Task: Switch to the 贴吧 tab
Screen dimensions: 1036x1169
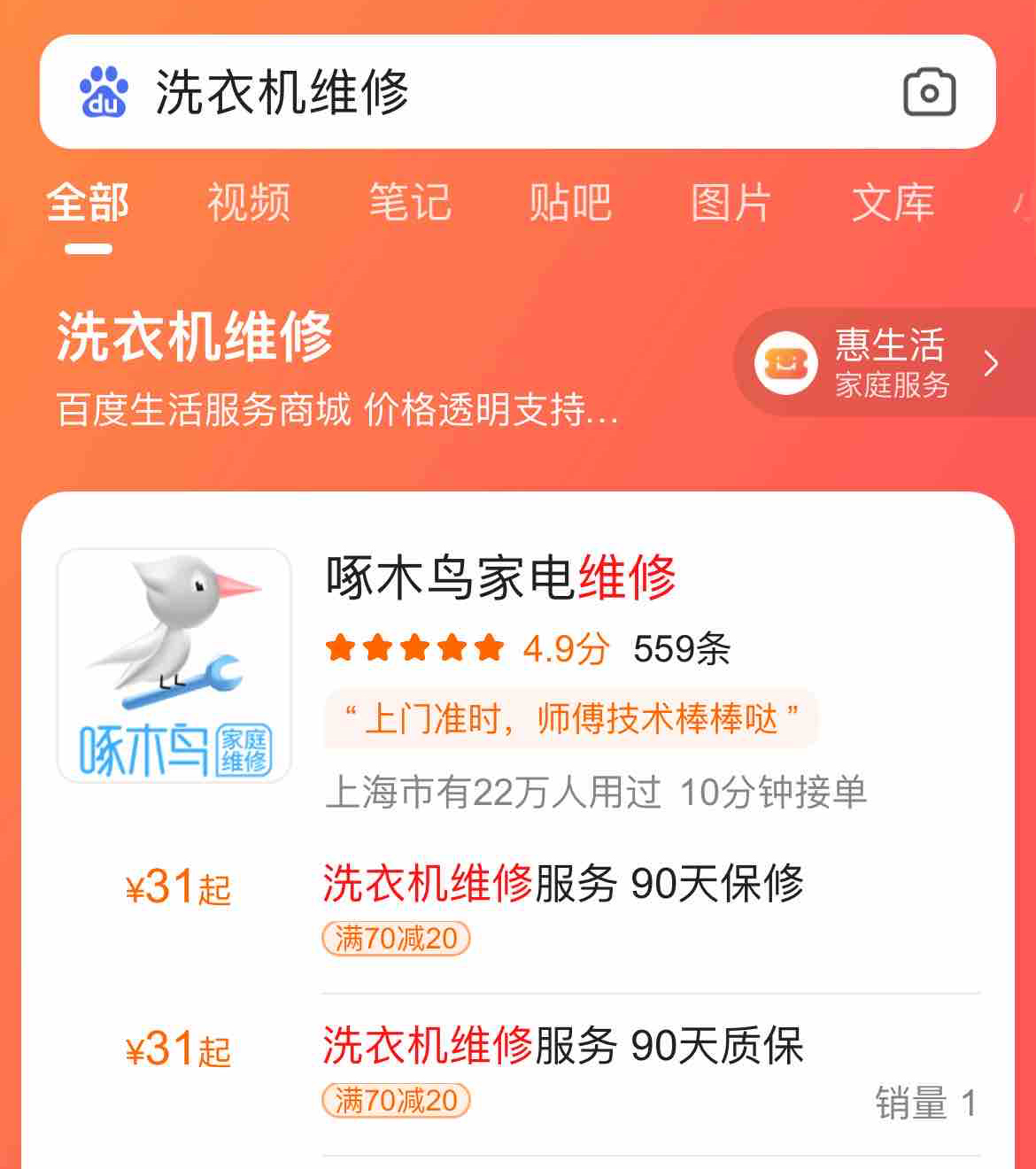Action: pyautogui.click(x=570, y=204)
